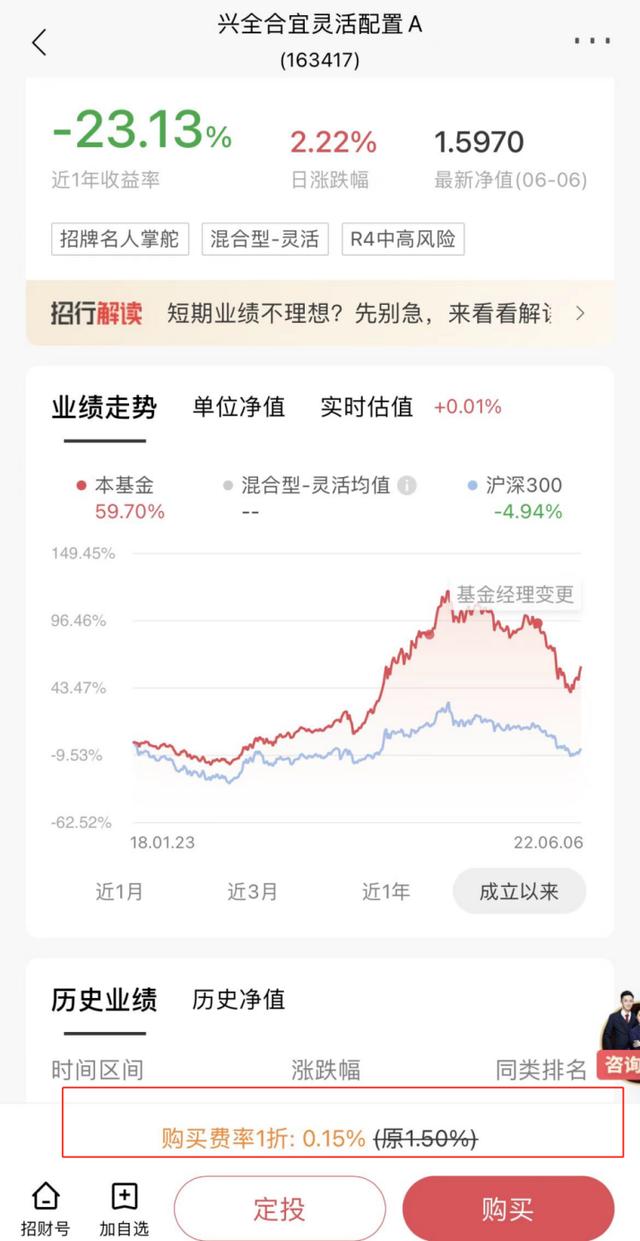Tap the 定投 button

coord(279,1209)
